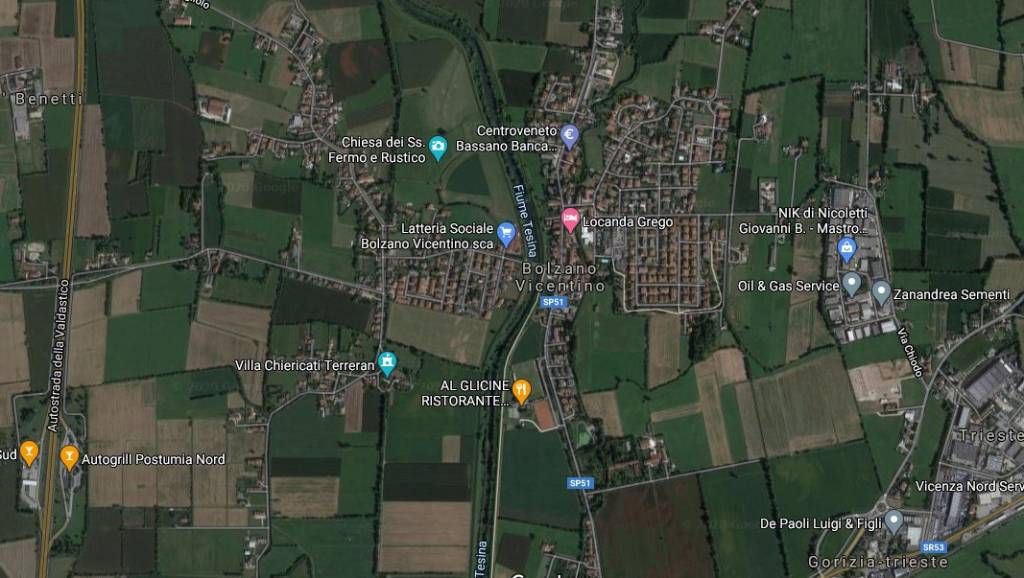The width and height of the screenshot is (1024, 578).
Task: Open Villa Chiericati Terreran landmark pin
Action: (x=387, y=362)
